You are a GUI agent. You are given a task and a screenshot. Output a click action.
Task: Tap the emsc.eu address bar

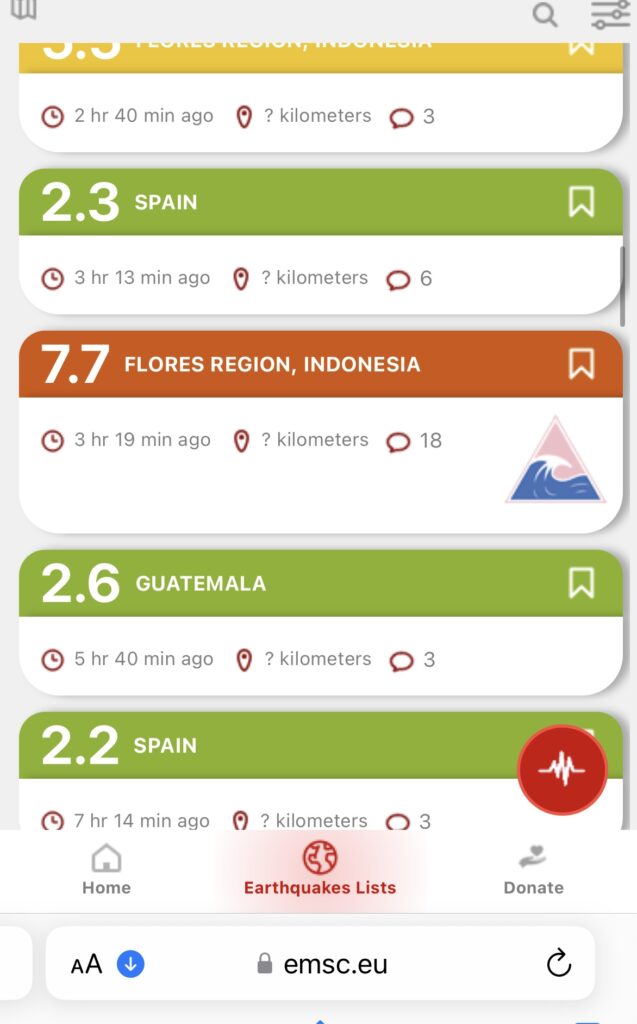(x=320, y=963)
